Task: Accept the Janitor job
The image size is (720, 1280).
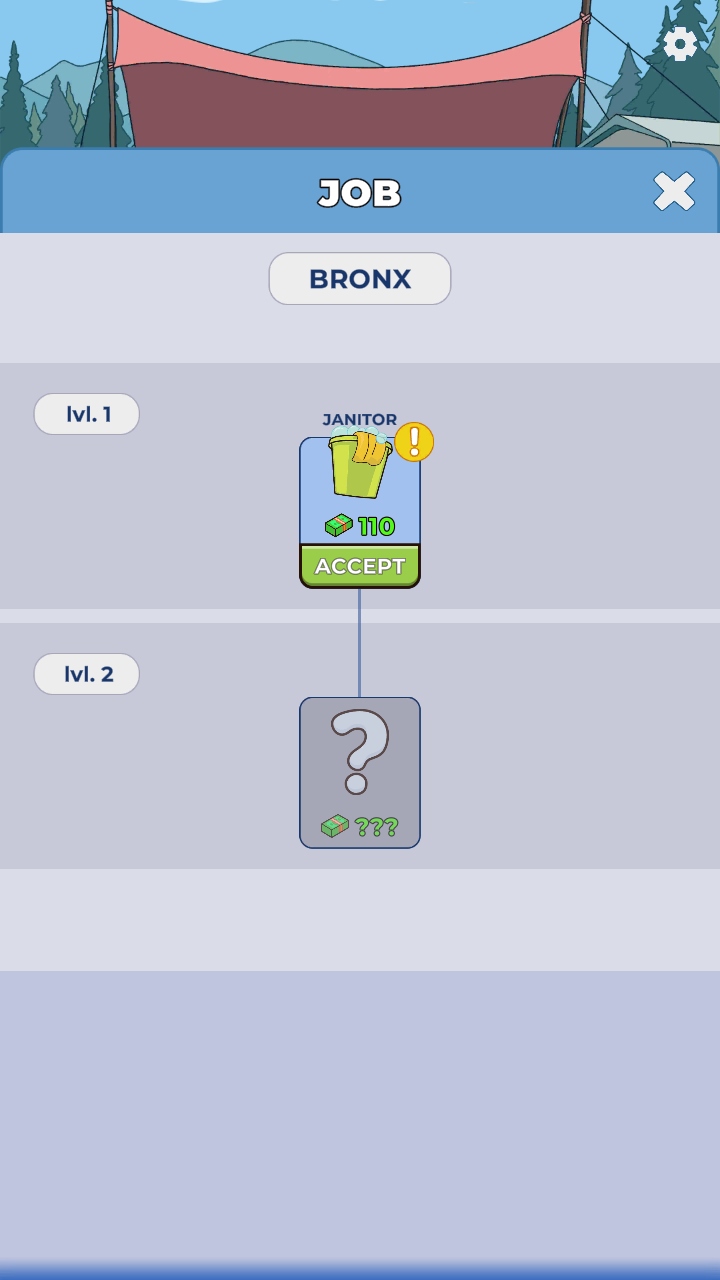Action: pos(360,566)
